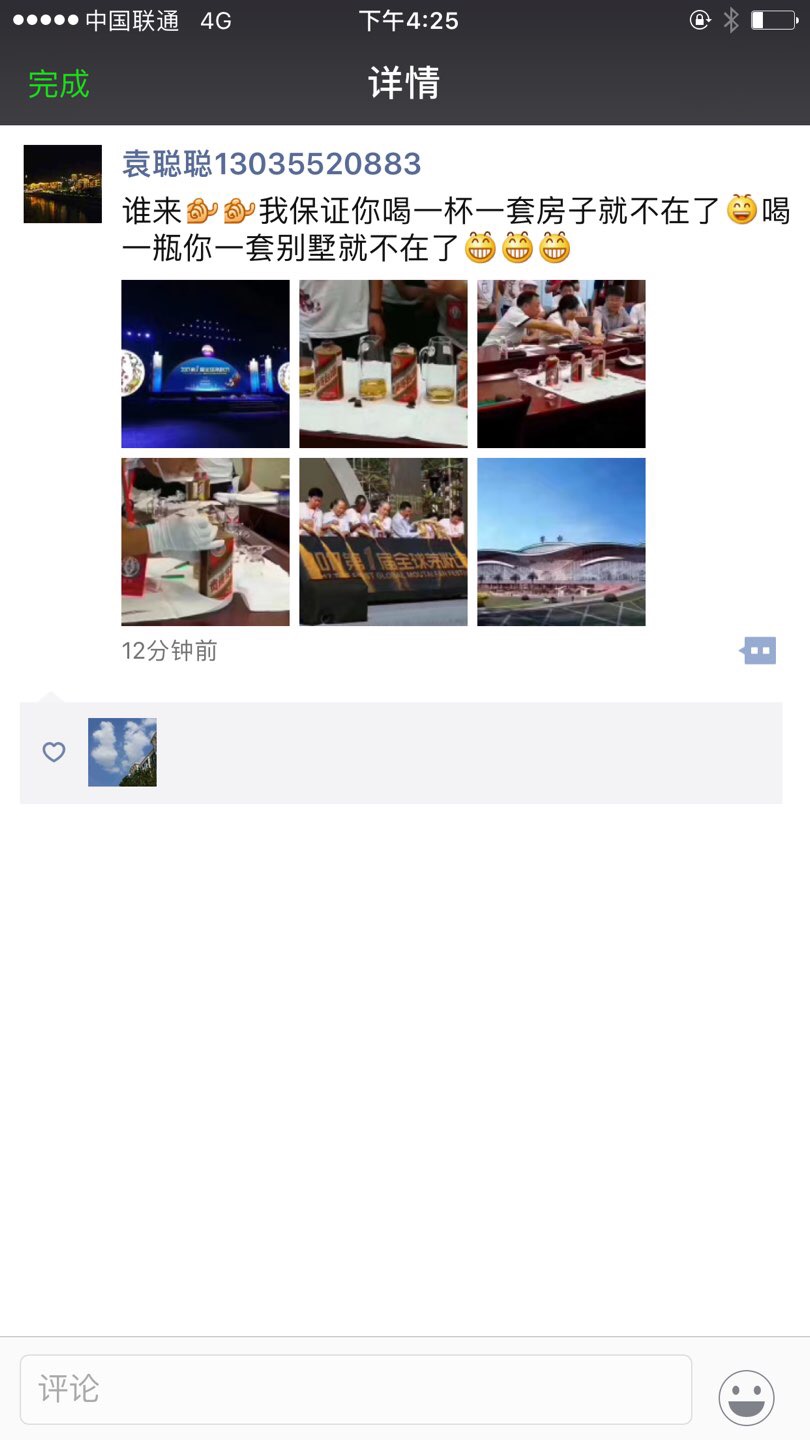The image size is (810, 1440).
Task: Open the like and comment action menu
Action: [x=759, y=651]
